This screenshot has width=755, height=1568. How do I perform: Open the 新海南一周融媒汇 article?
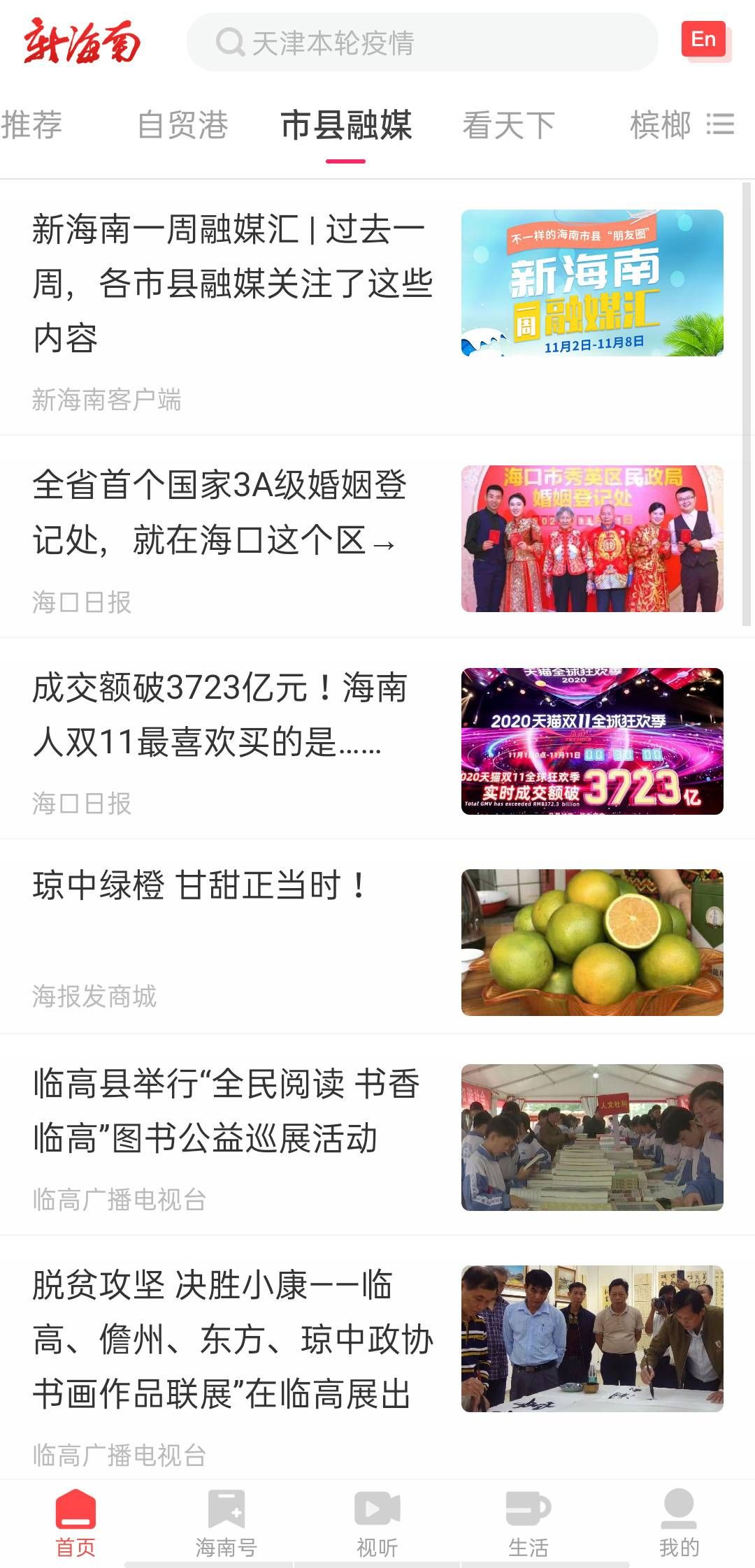pos(233,284)
